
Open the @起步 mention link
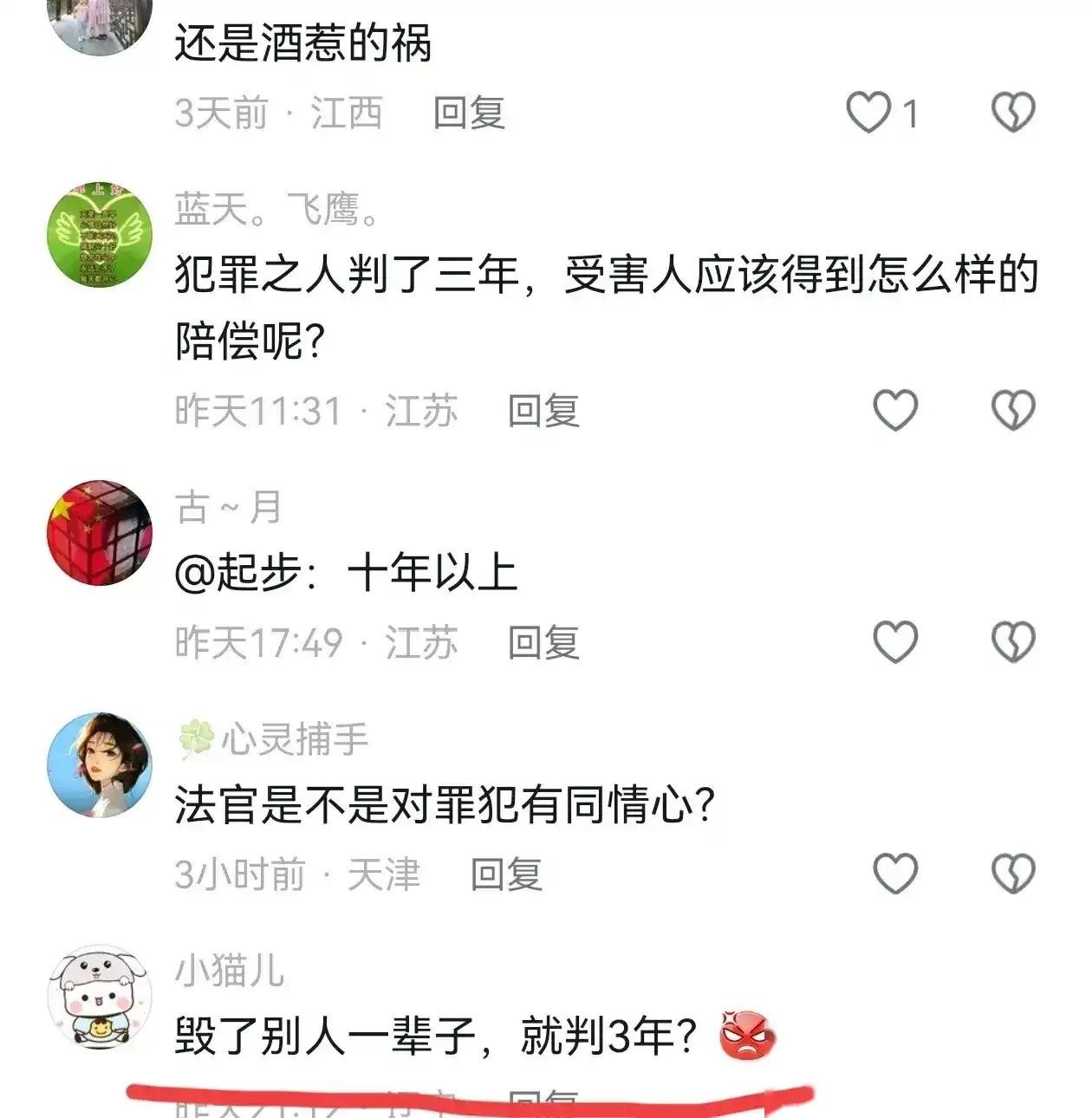click(237, 573)
